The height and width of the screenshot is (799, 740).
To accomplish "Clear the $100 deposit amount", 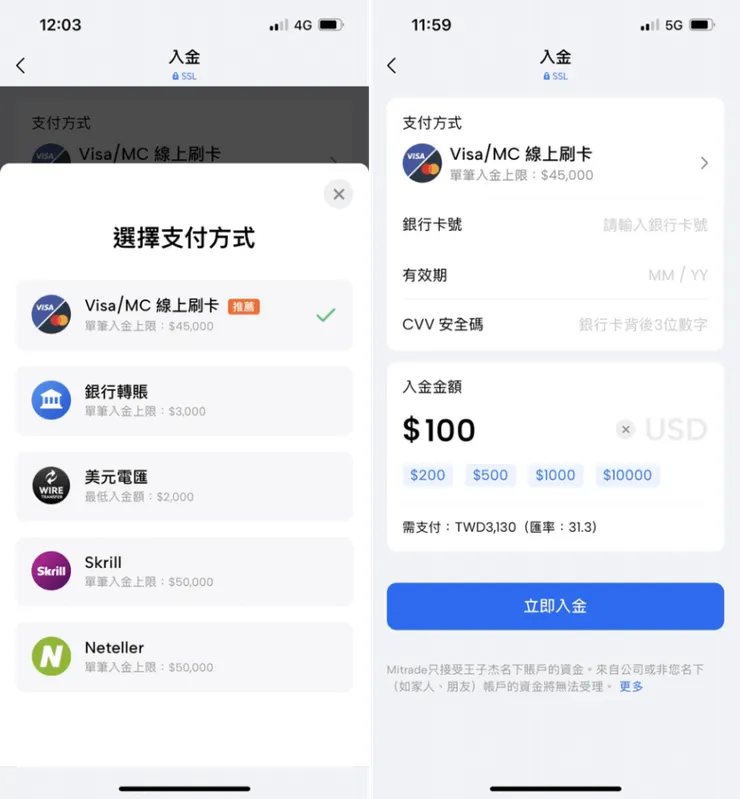I will [x=626, y=430].
